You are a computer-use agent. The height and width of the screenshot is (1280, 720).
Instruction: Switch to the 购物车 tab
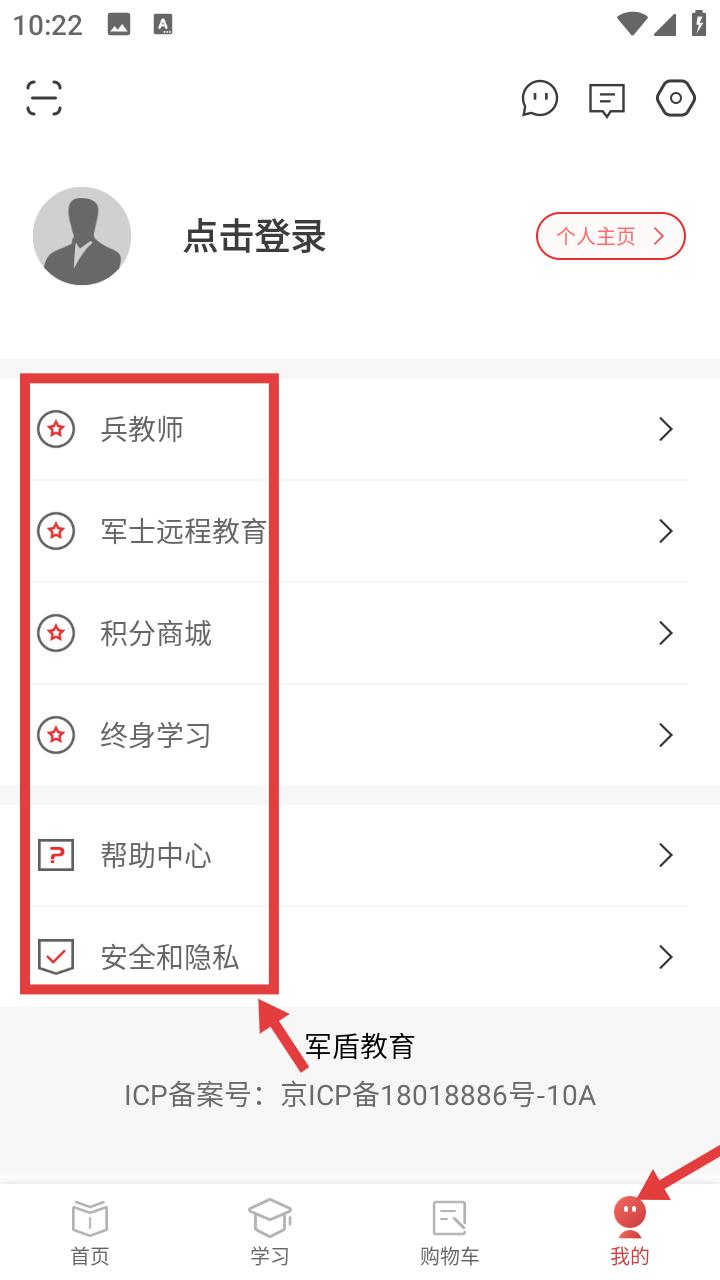click(x=450, y=1232)
